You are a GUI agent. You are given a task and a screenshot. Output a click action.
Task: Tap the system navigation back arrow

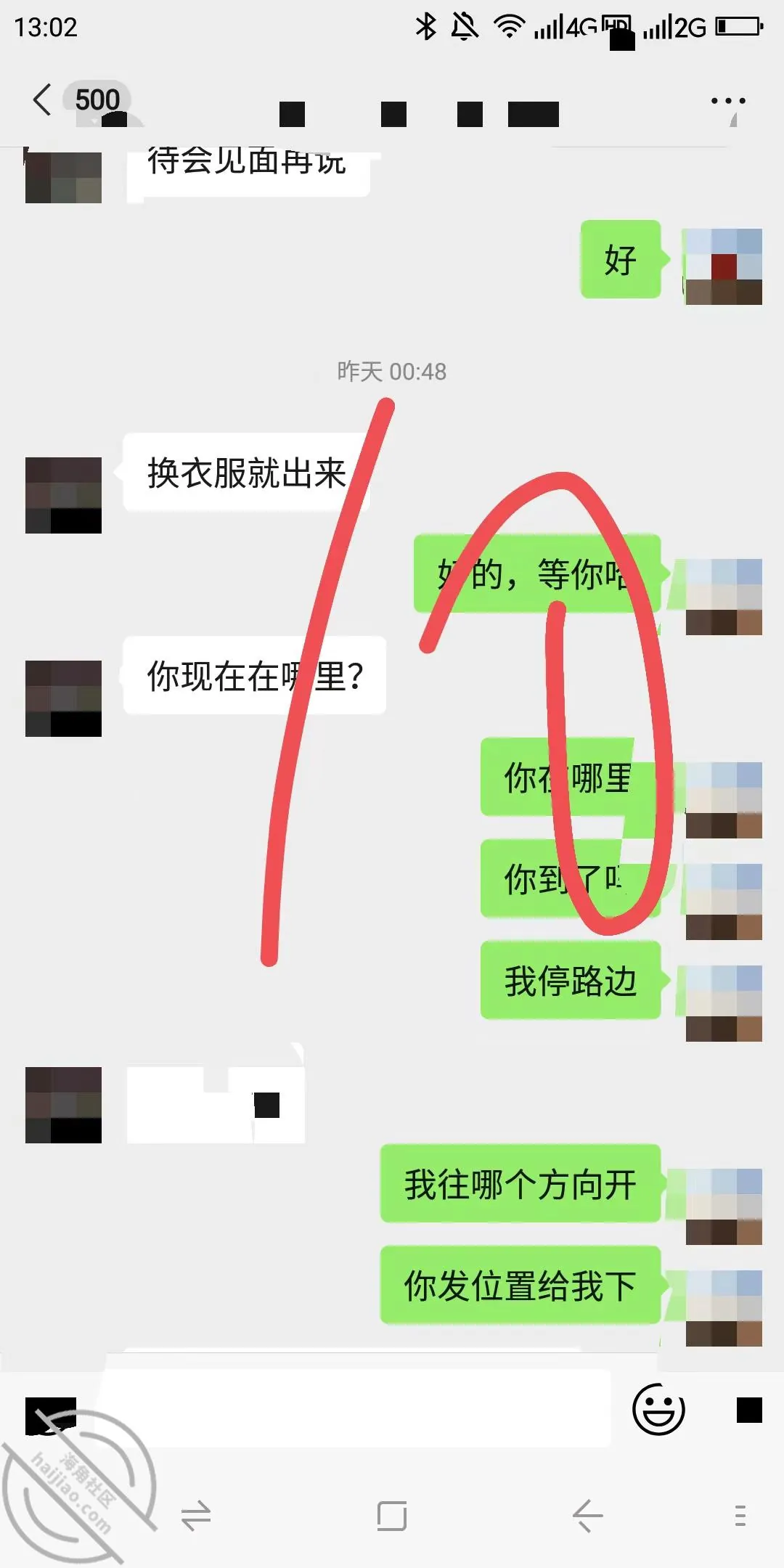click(x=587, y=1516)
